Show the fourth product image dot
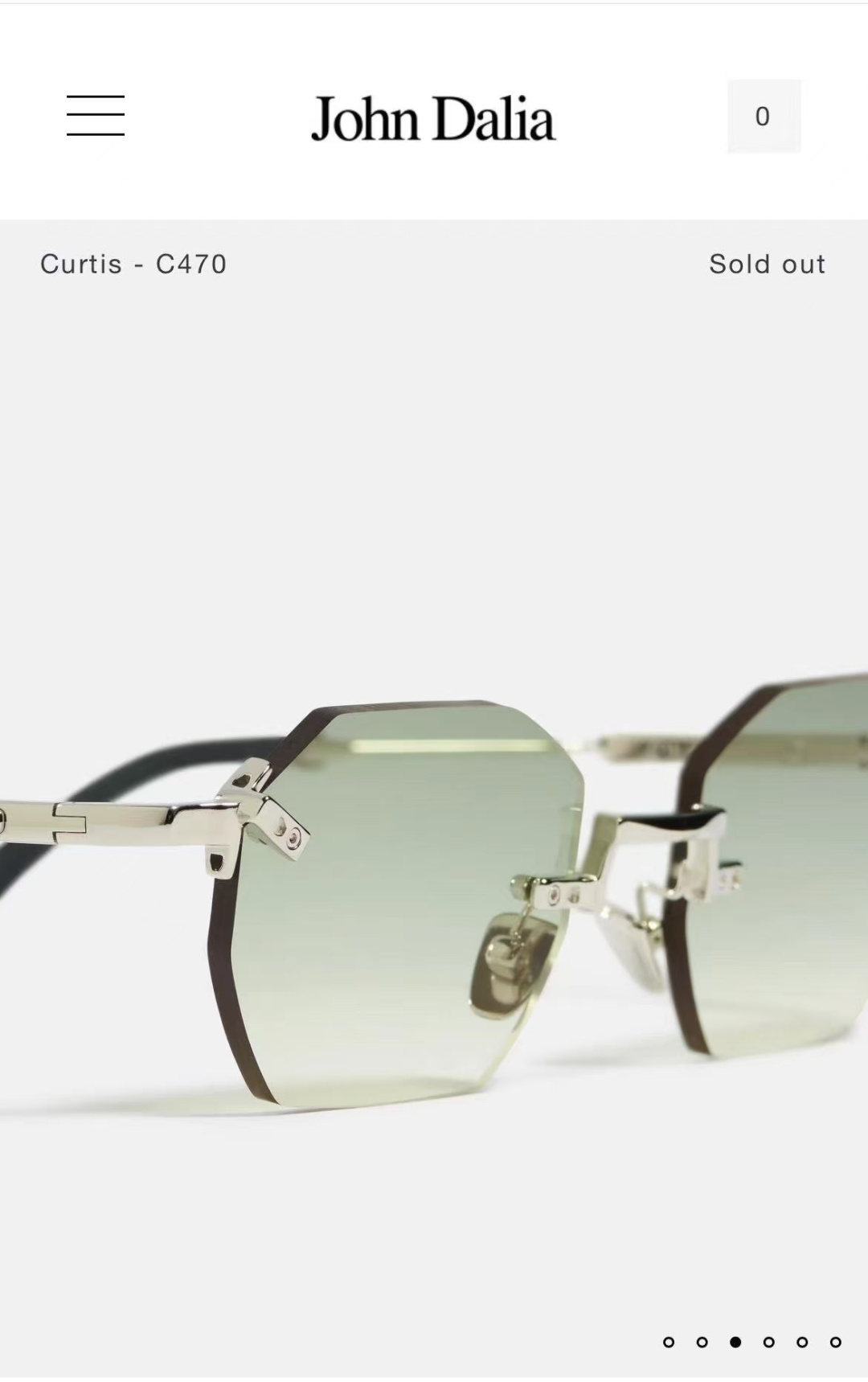 [x=769, y=1342]
